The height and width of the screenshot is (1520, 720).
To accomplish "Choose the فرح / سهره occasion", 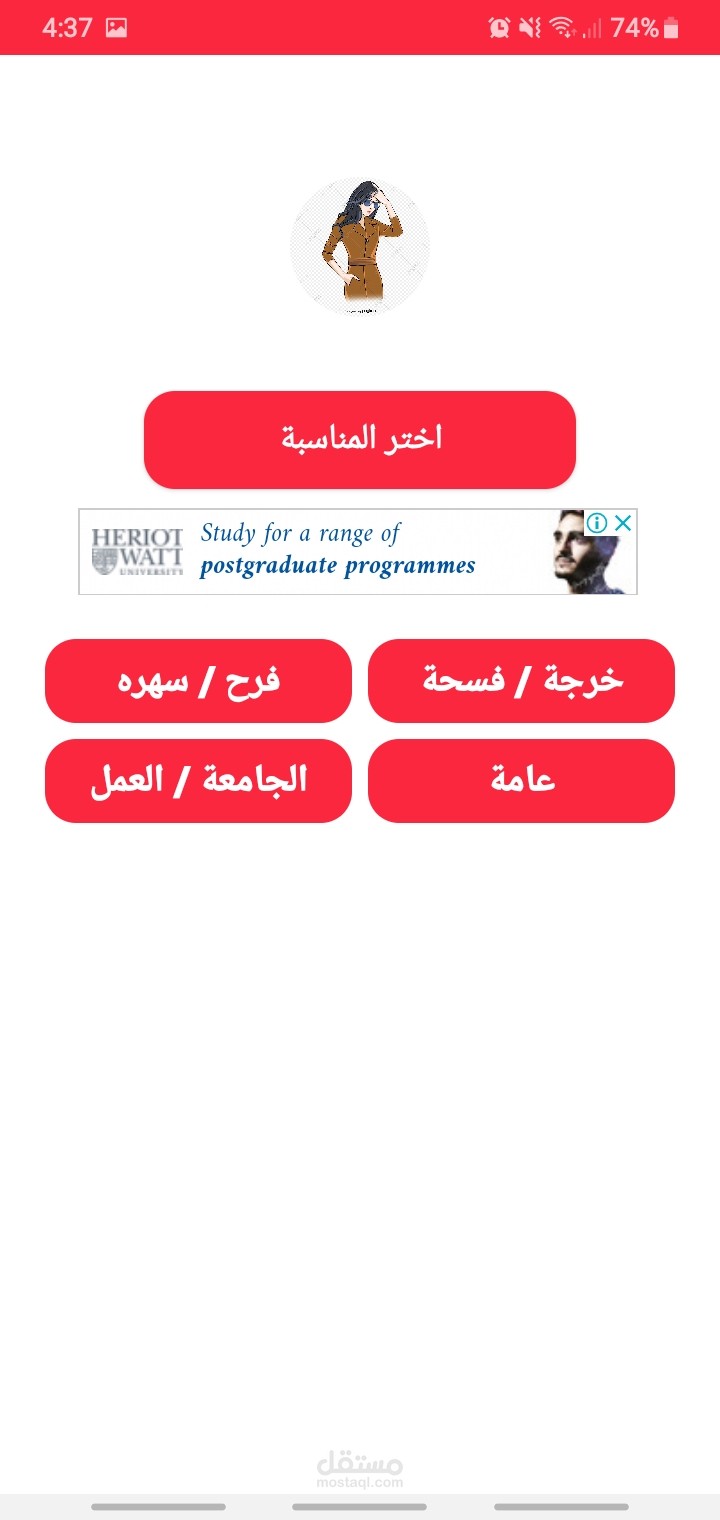I will coord(198,681).
